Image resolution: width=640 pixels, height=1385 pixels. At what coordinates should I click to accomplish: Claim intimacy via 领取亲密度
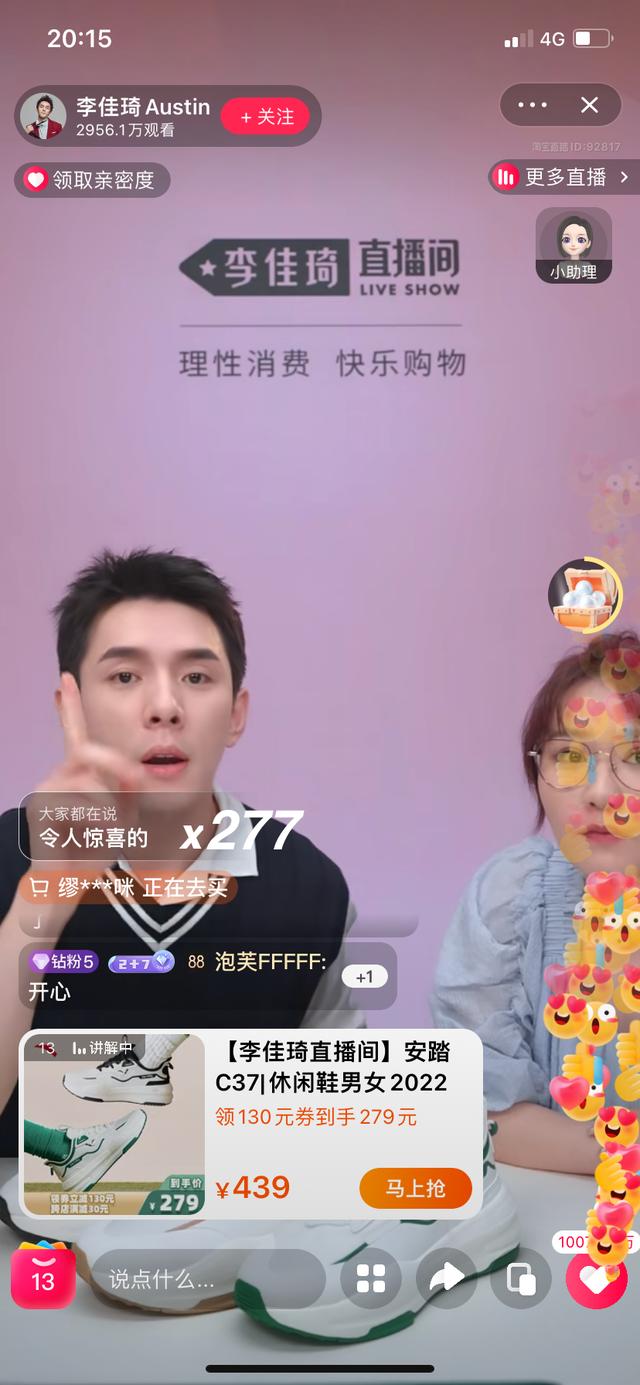92,180
